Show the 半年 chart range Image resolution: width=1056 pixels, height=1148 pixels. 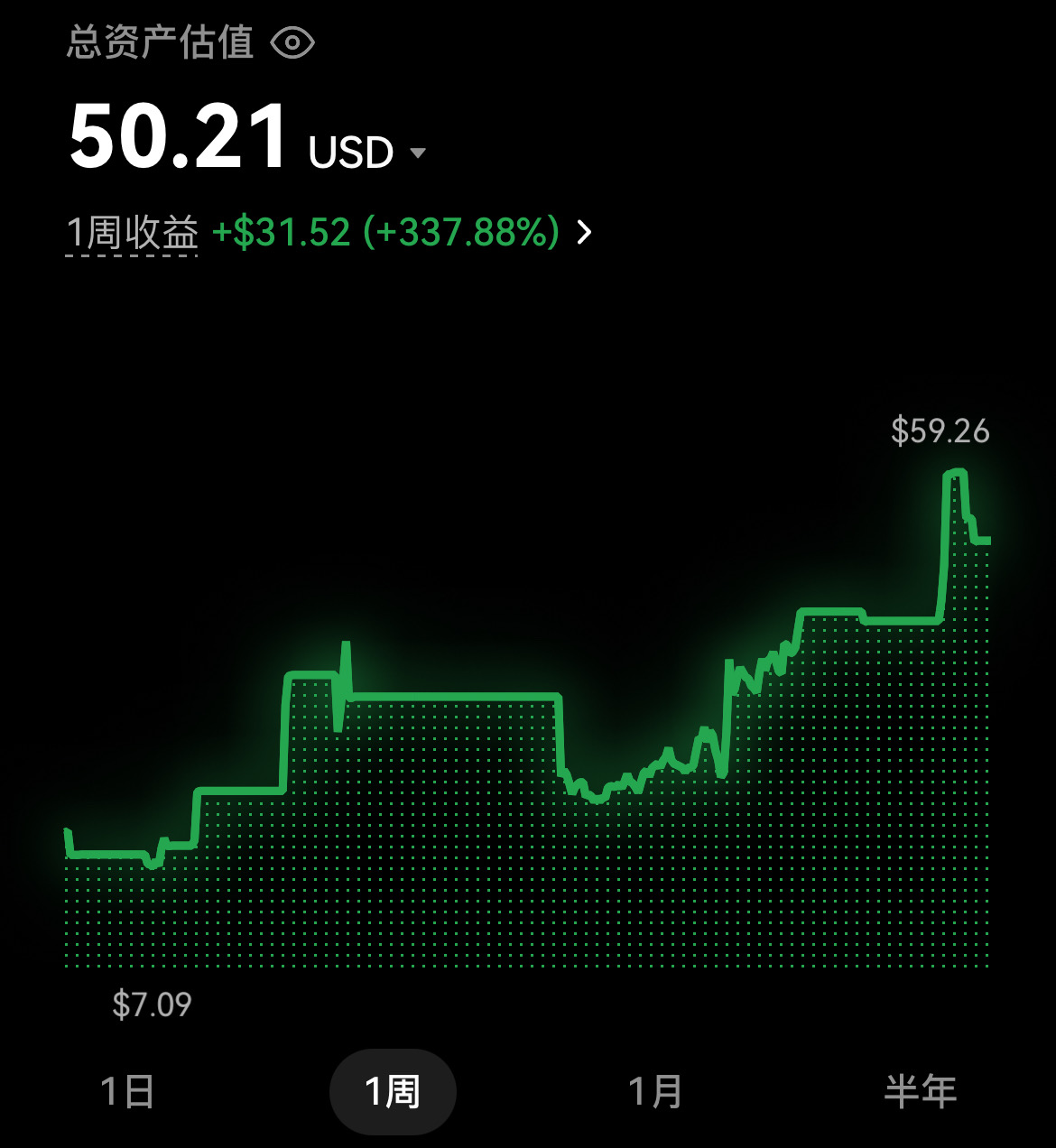(920, 1091)
